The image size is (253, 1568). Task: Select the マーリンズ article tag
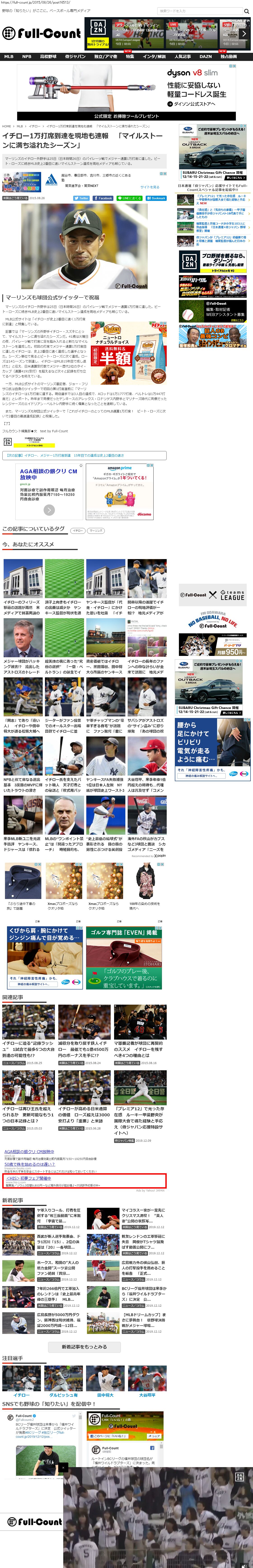96,530
